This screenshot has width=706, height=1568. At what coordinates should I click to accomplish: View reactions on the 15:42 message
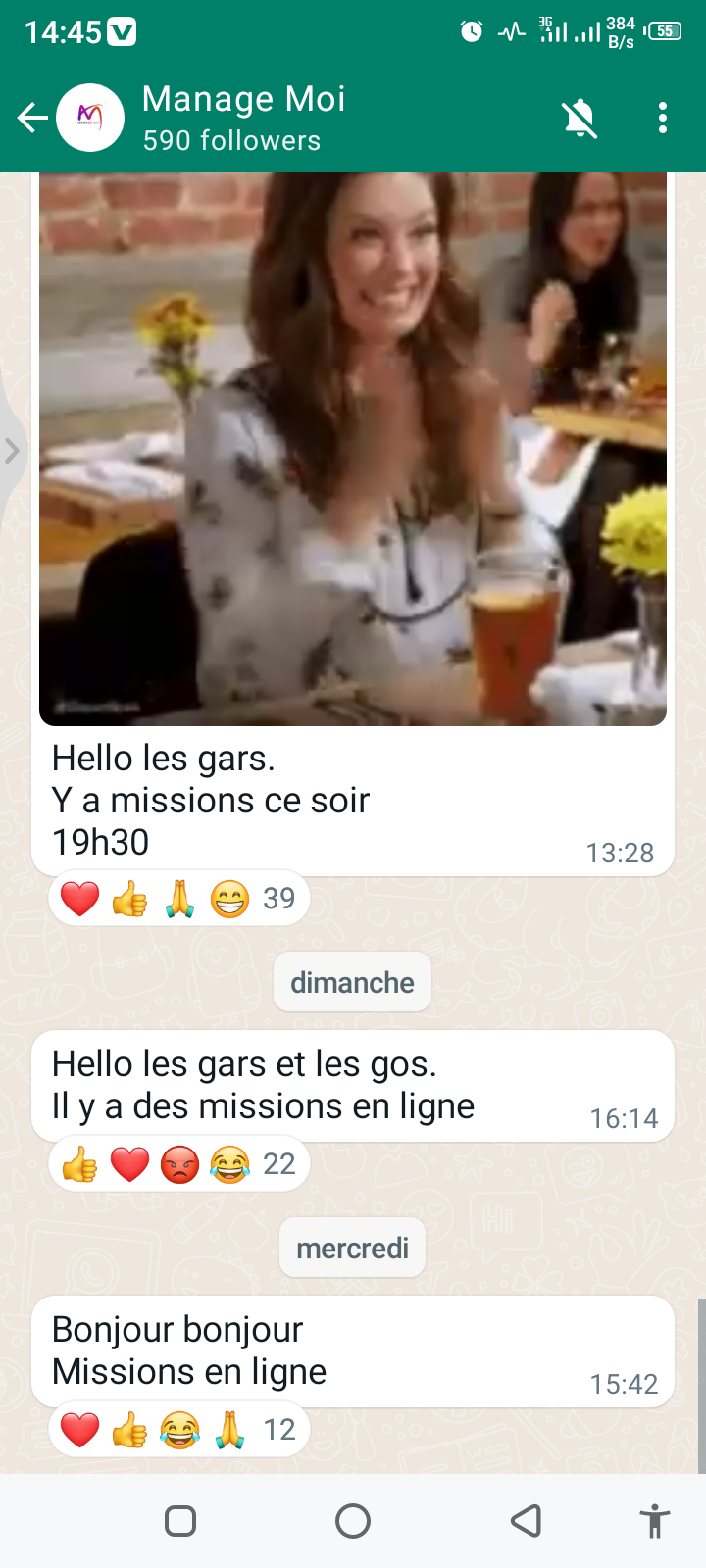point(178,1430)
